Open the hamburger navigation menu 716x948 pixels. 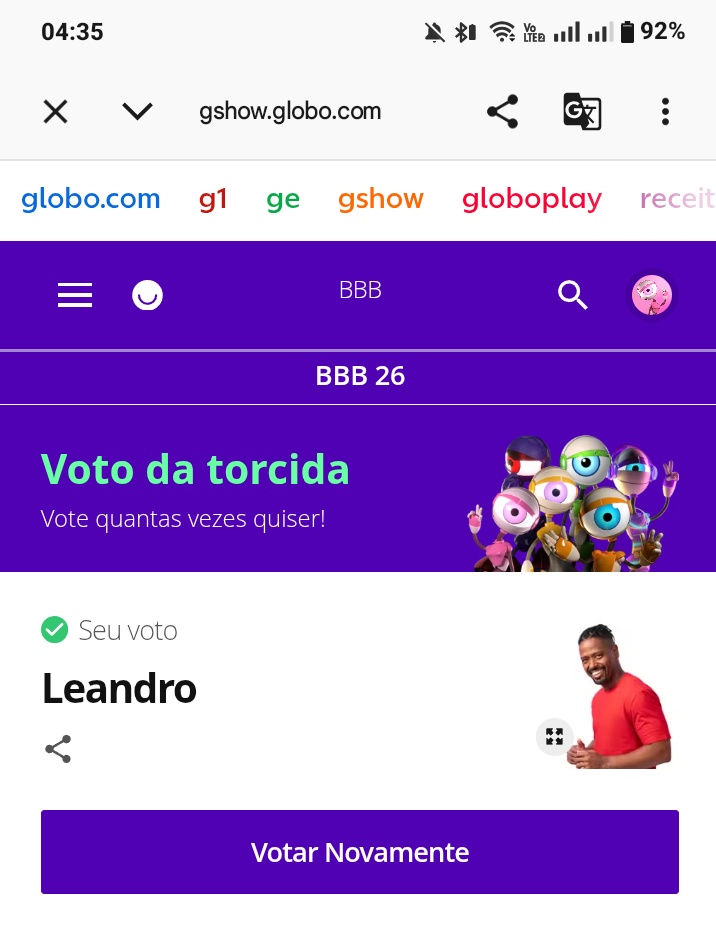pos(75,295)
